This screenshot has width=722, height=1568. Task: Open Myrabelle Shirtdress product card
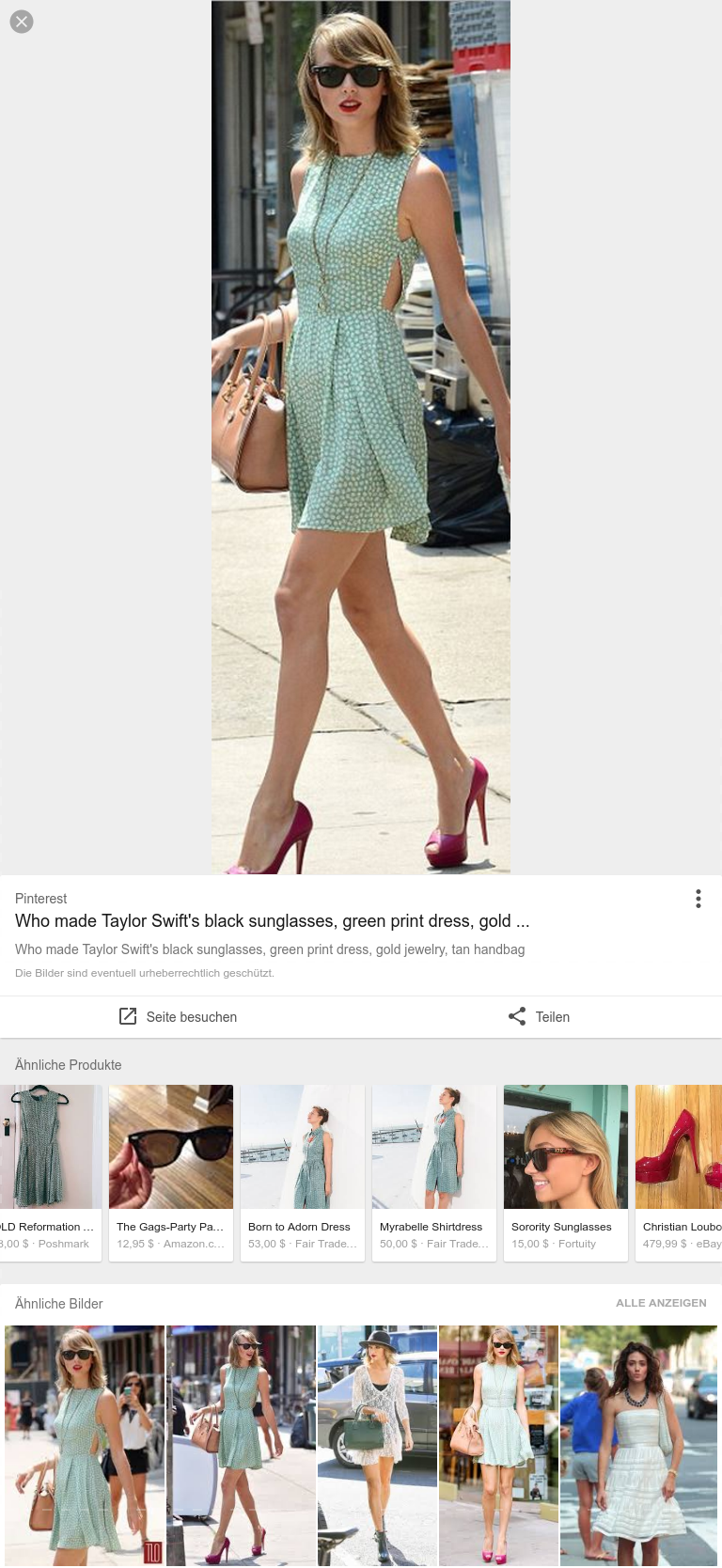(434, 1172)
